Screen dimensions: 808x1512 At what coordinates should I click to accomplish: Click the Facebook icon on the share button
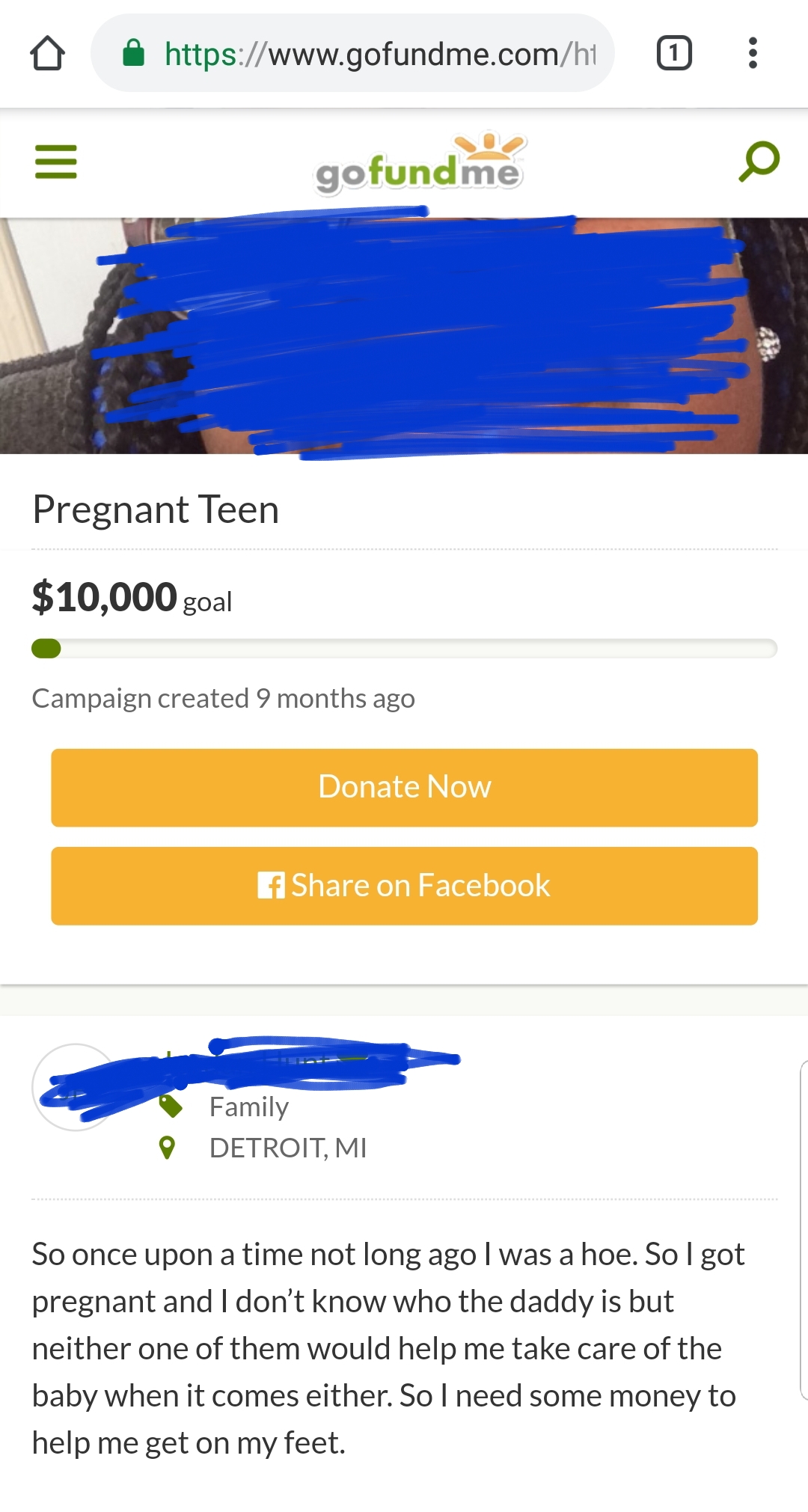273,886
